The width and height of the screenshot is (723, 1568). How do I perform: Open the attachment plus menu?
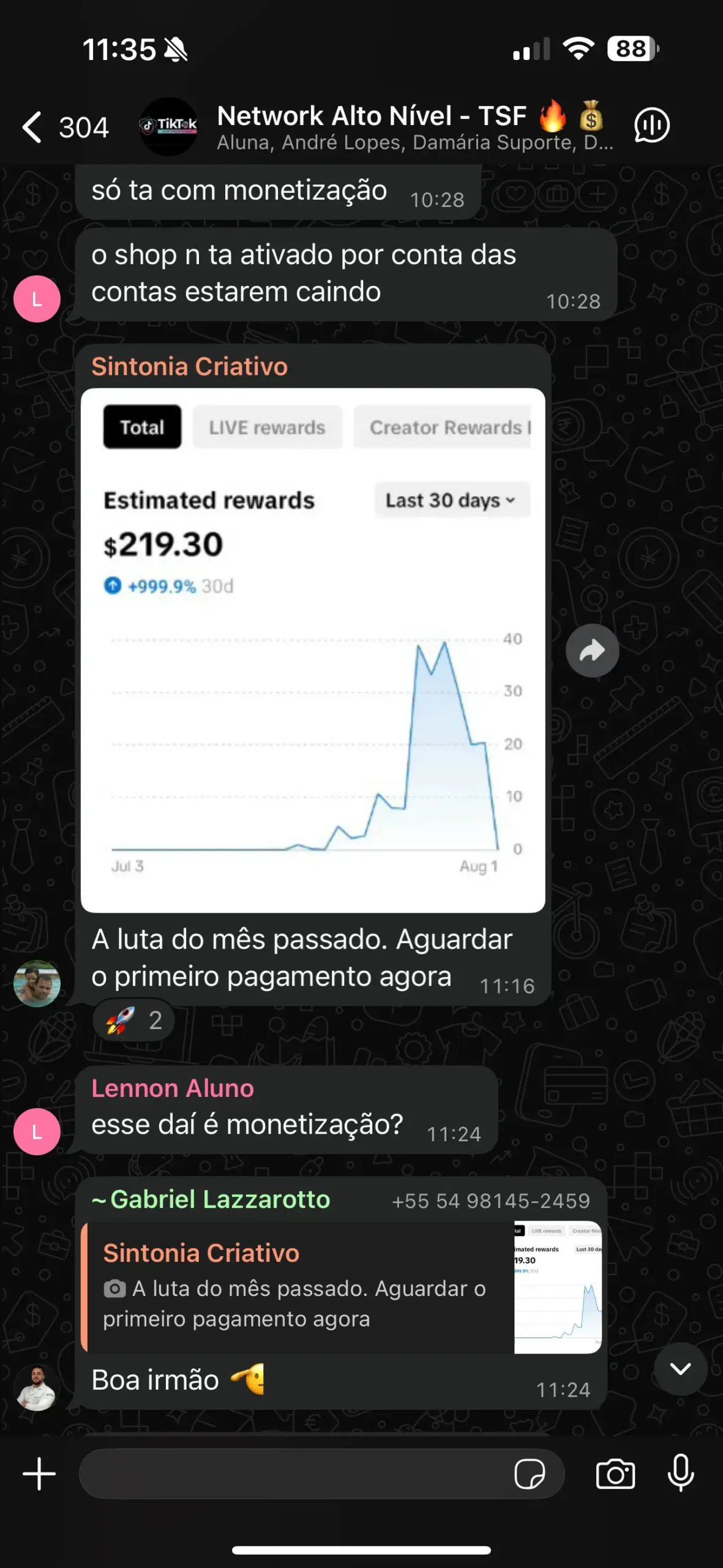click(x=39, y=1474)
